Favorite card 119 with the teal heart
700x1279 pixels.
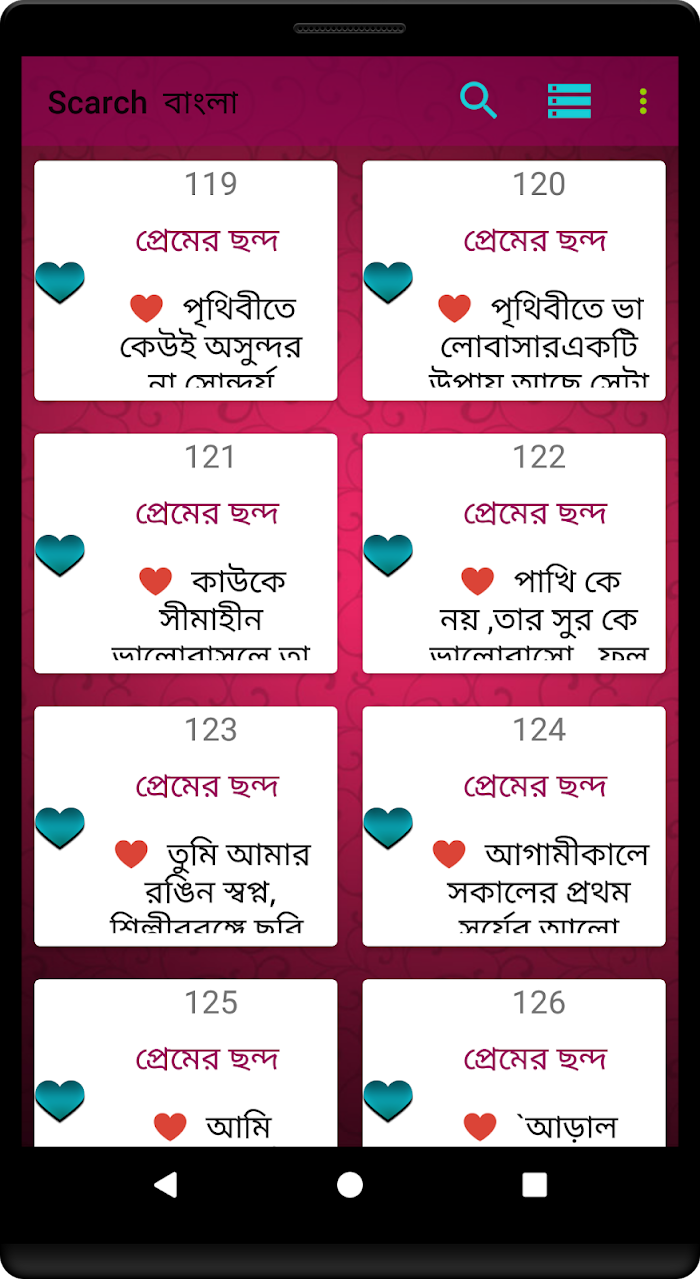[60, 283]
